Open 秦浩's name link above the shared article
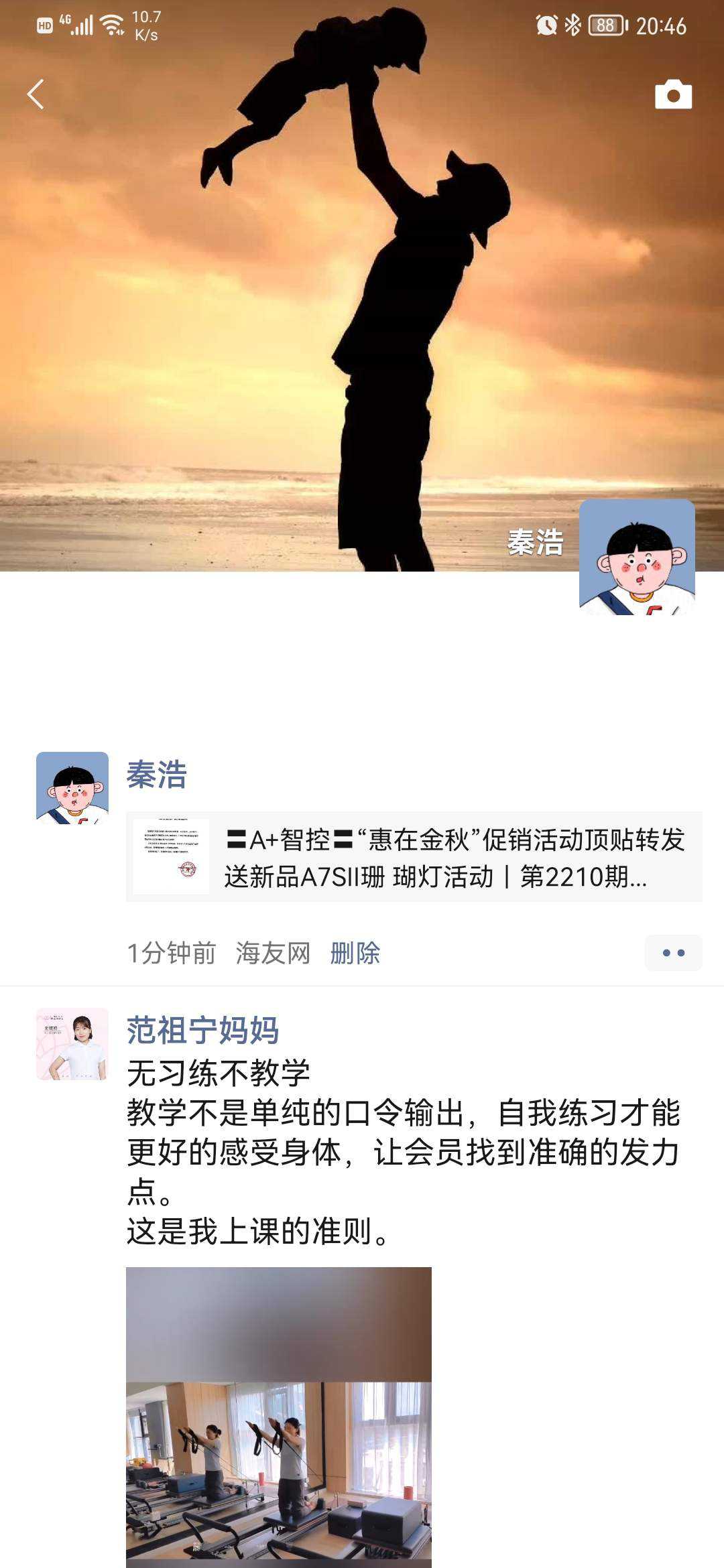724x1568 pixels. pos(157,775)
